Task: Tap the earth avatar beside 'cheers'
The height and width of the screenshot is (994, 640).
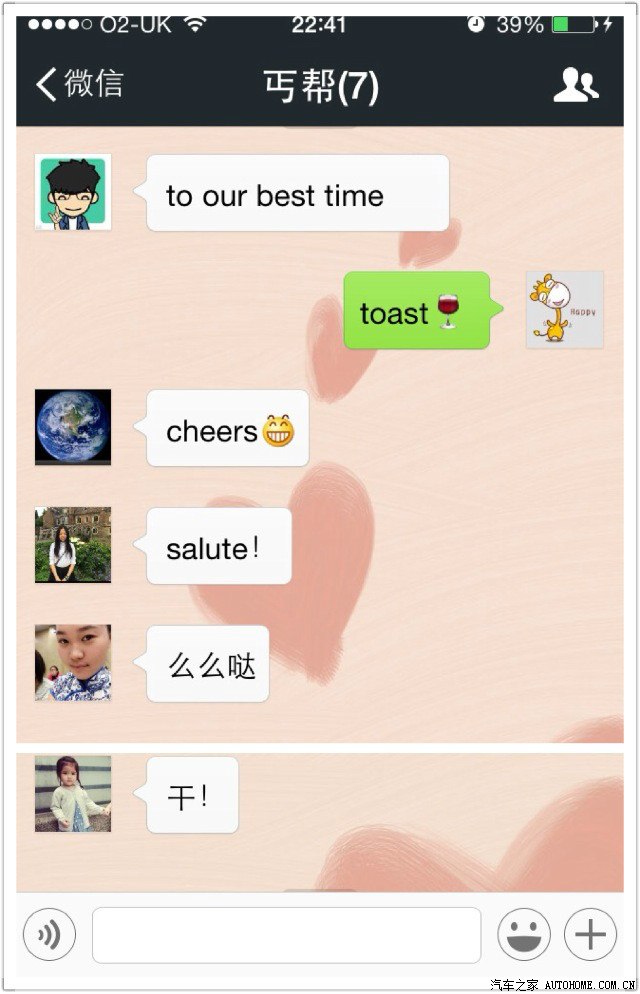Action: (x=73, y=427)
